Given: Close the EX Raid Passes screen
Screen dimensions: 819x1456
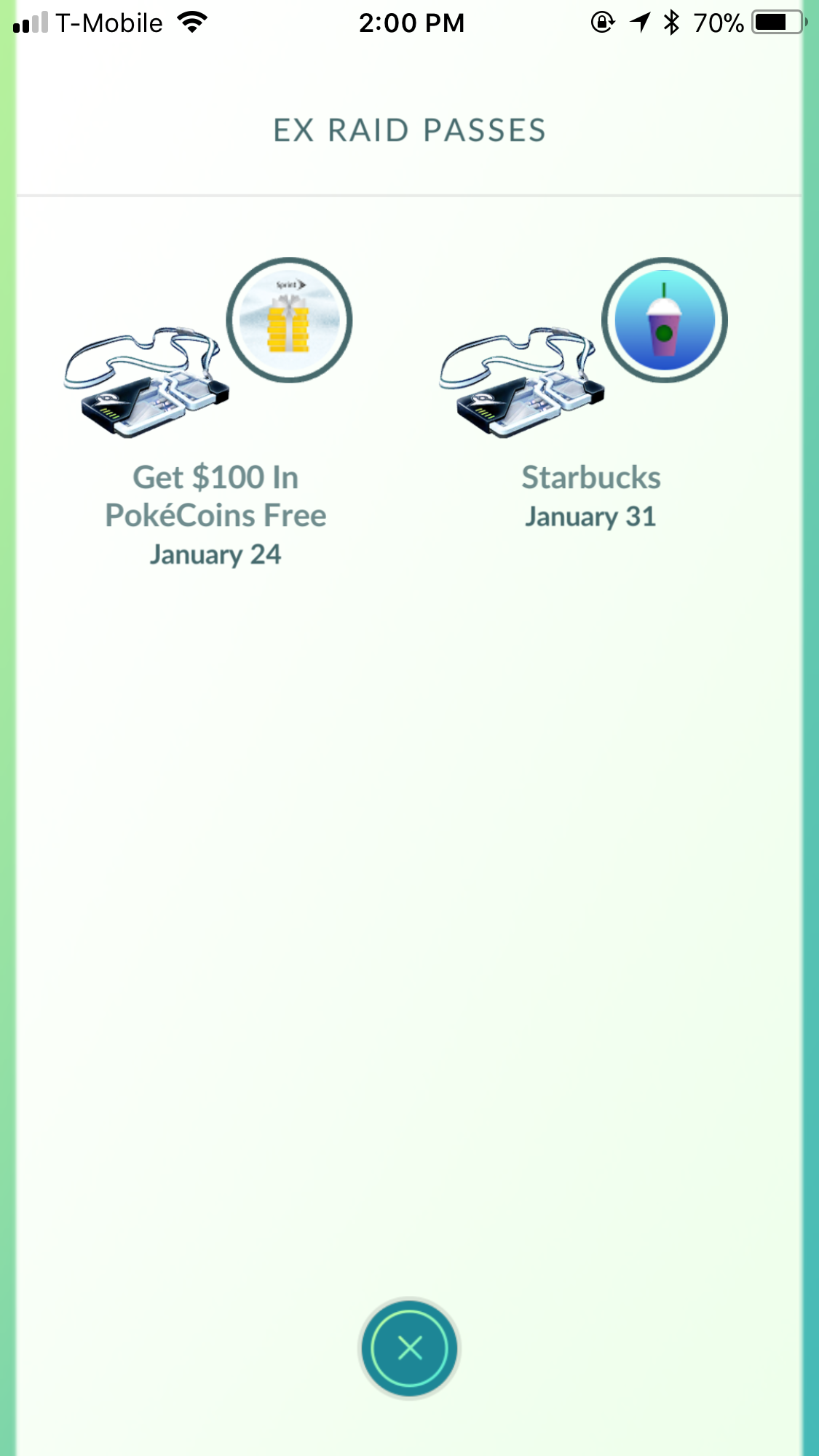Looking at the screenshot, I should [410, 1348].
